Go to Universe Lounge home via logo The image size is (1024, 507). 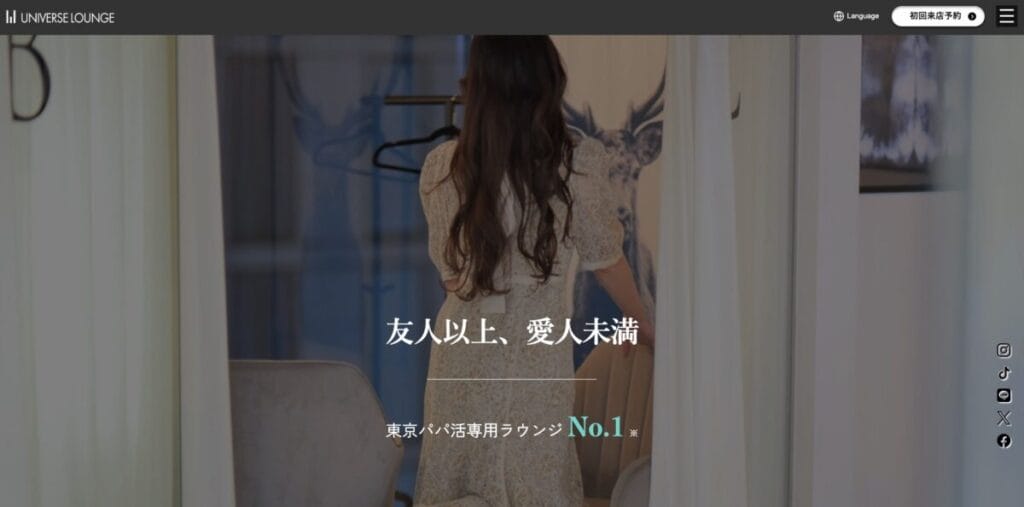click(60, 17)
